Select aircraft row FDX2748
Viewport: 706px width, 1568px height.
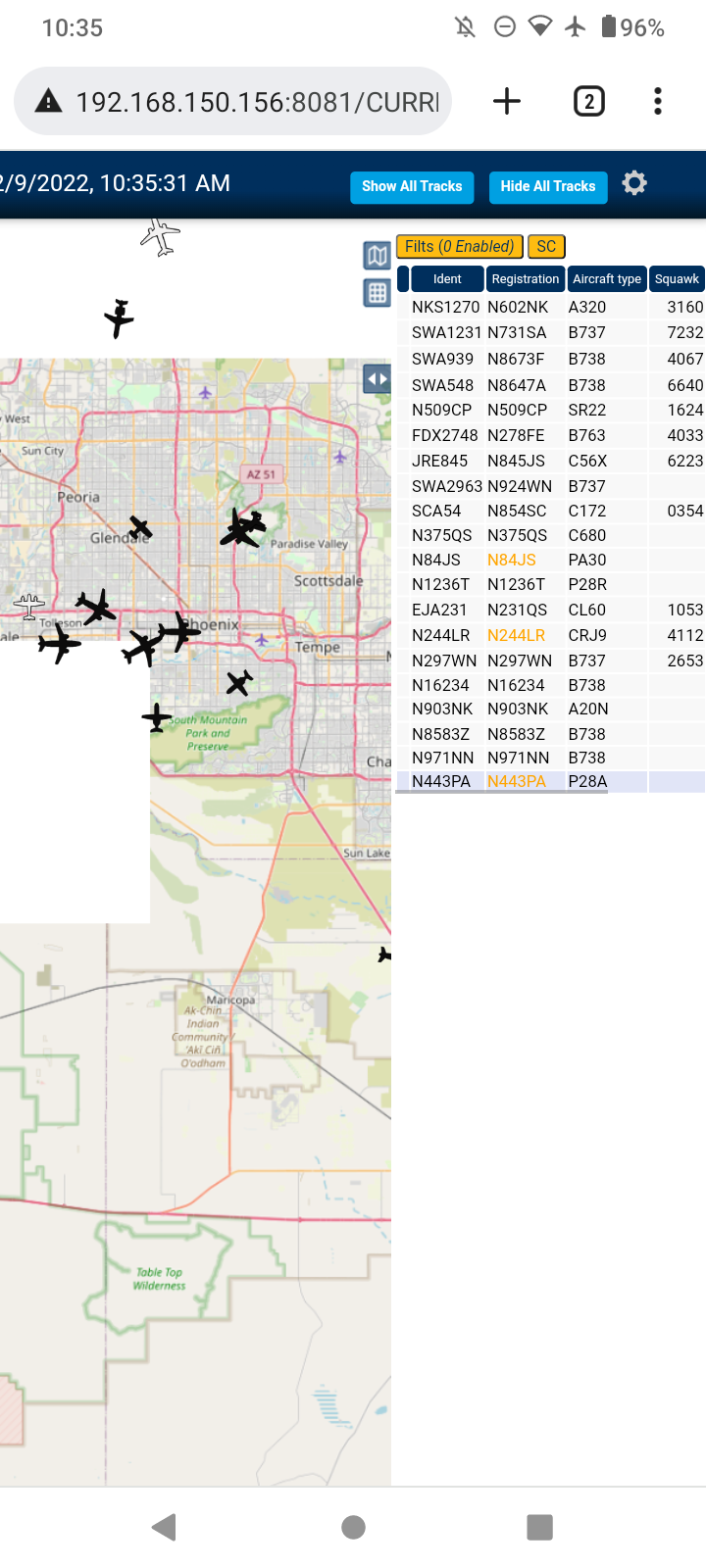[551, 435]
